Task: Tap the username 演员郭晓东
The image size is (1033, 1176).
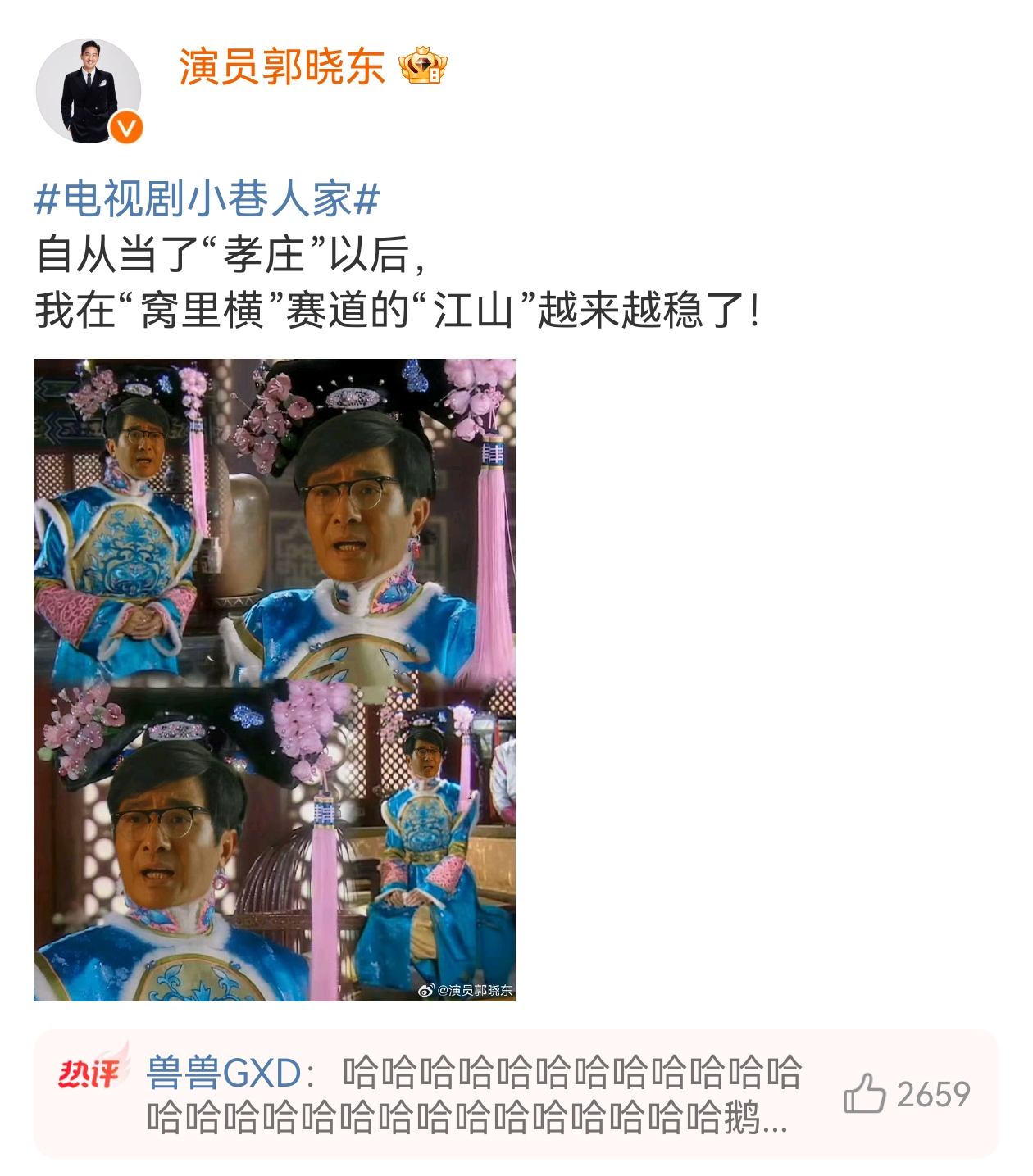Action: click(x=281, y=66)
